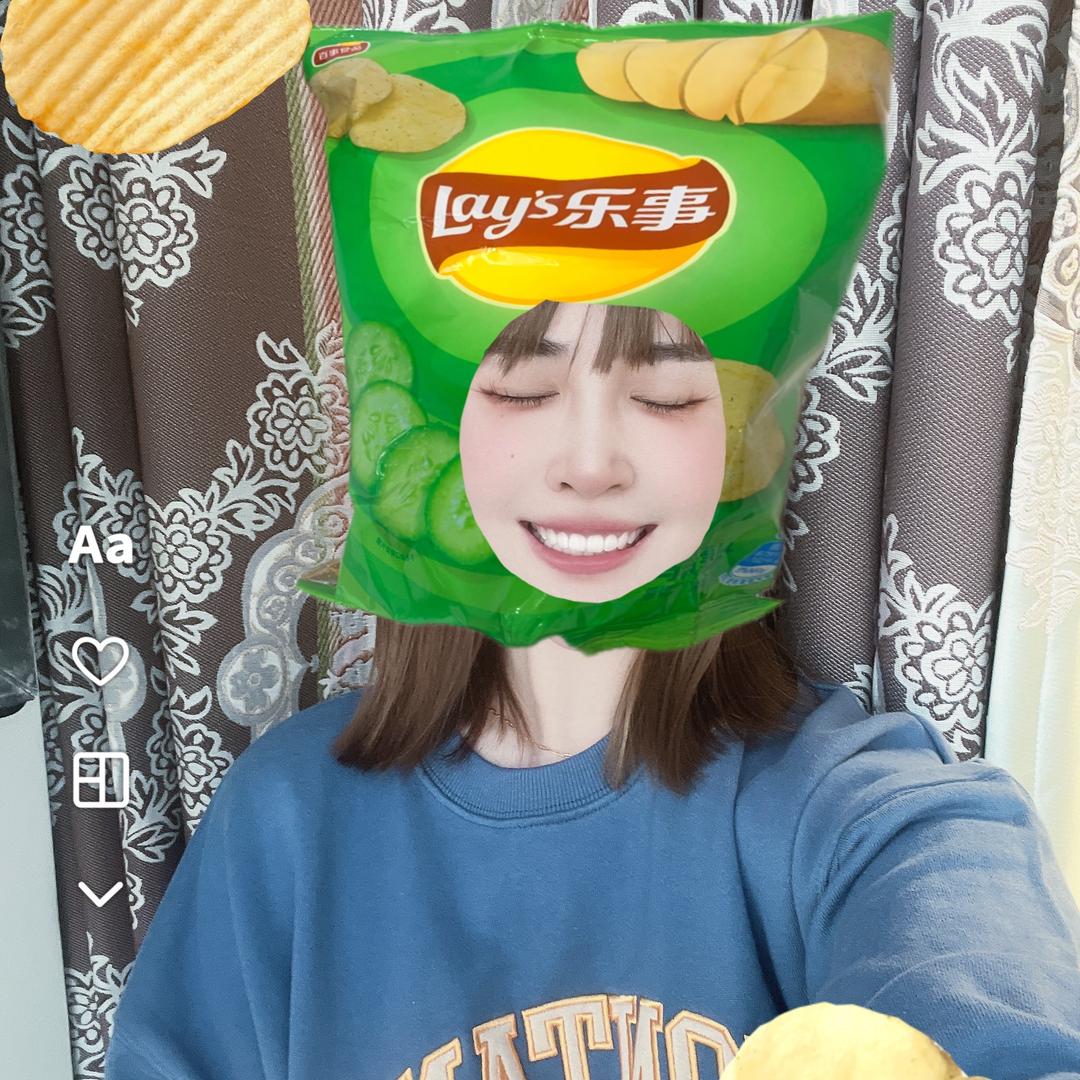Tap the heart icon tool
Viewport: 1080px width, 1080px height.
(x=101, y=660)
